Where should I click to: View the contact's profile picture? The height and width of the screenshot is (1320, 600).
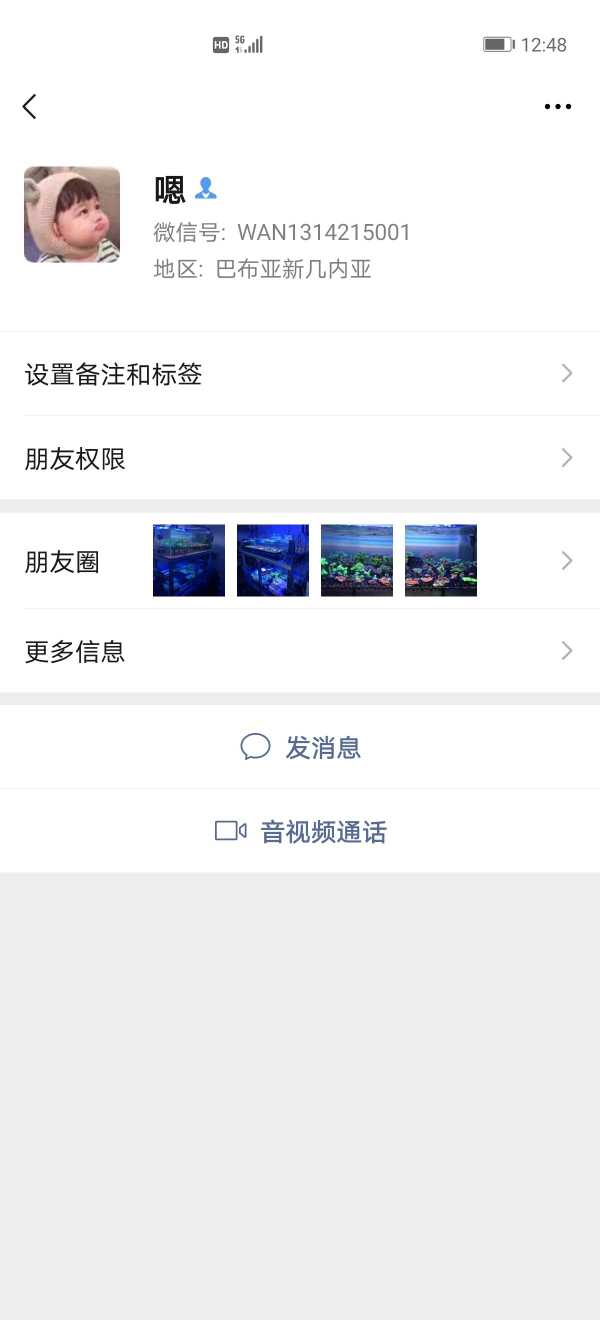pyautogui.click(x=72, y=215)
